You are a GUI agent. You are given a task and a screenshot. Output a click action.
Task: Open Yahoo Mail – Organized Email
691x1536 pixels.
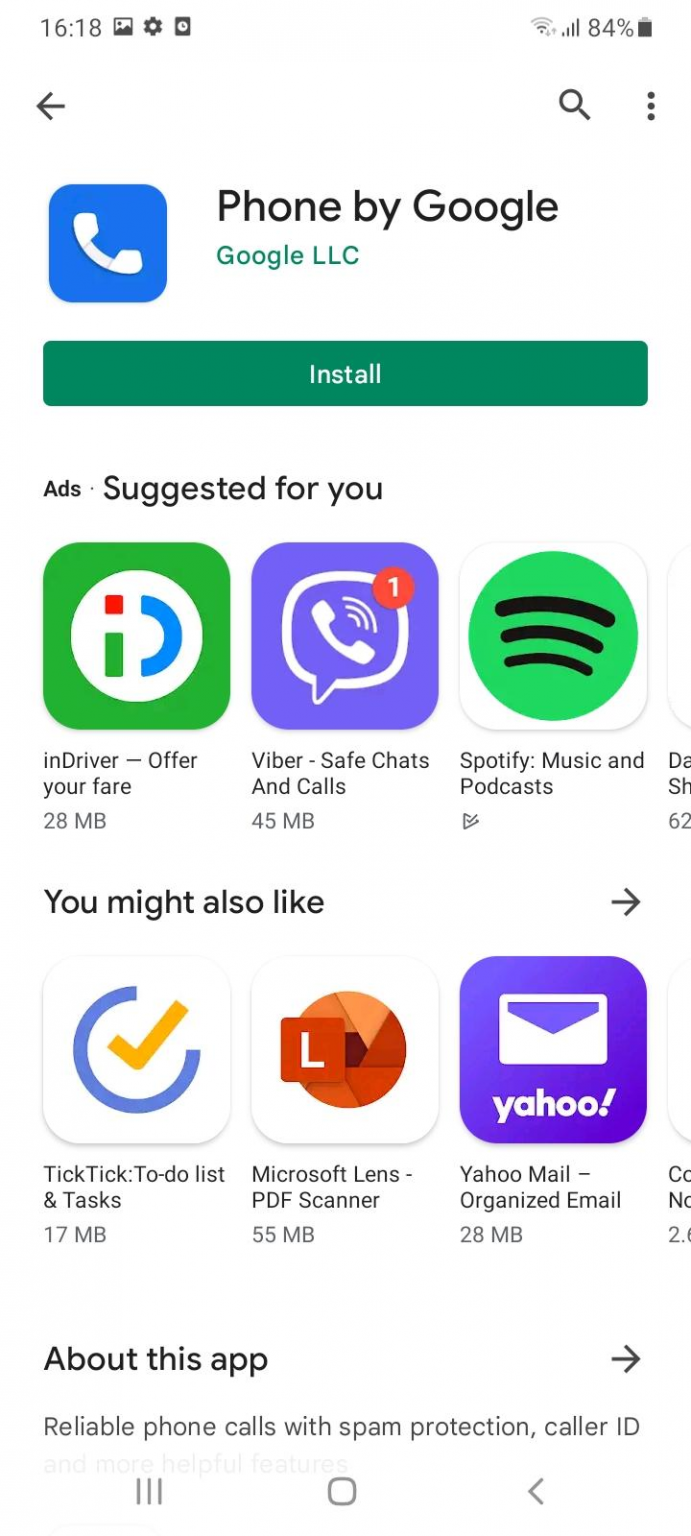pyautogui.click(x=553, y=1049)
